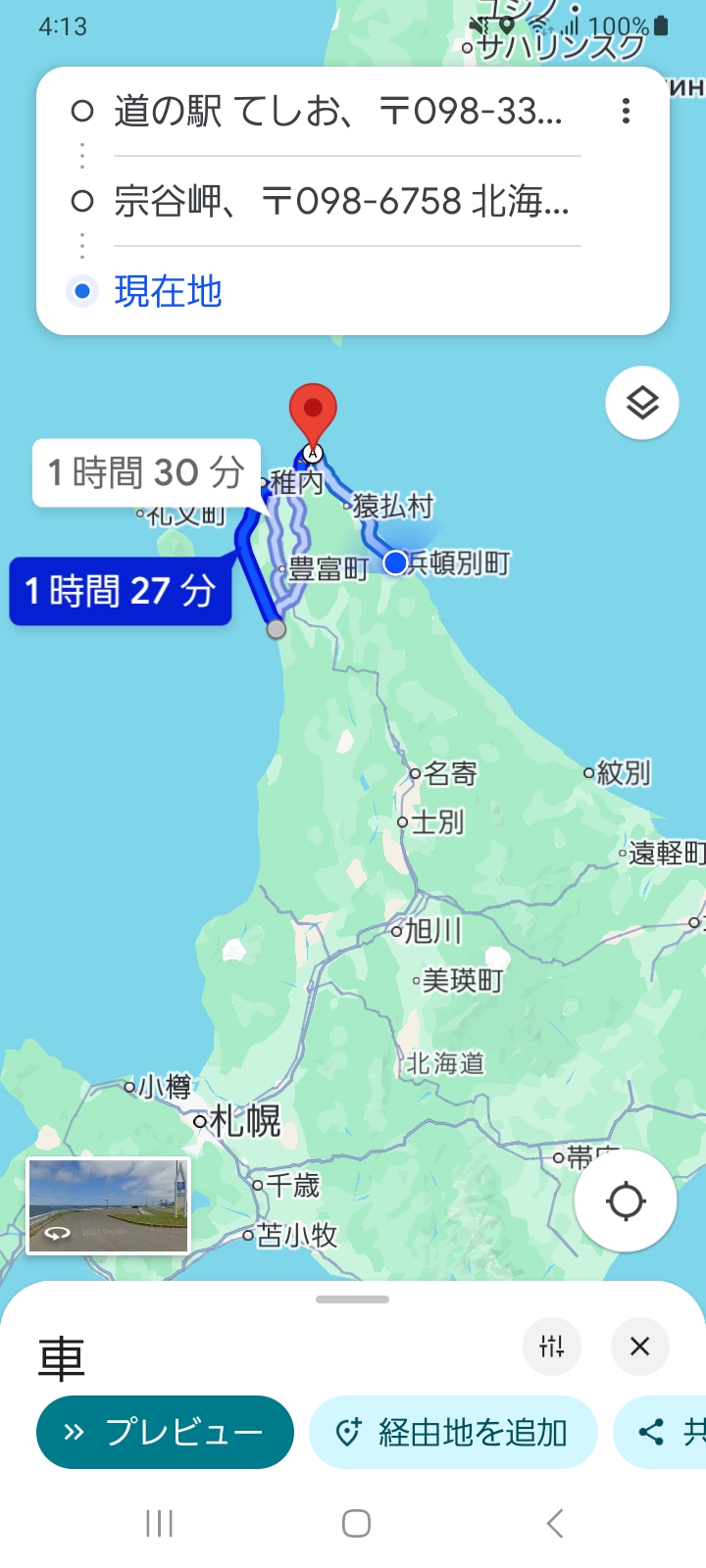
Task: Open the Street View thumbnail
Action: (108, 1205)
